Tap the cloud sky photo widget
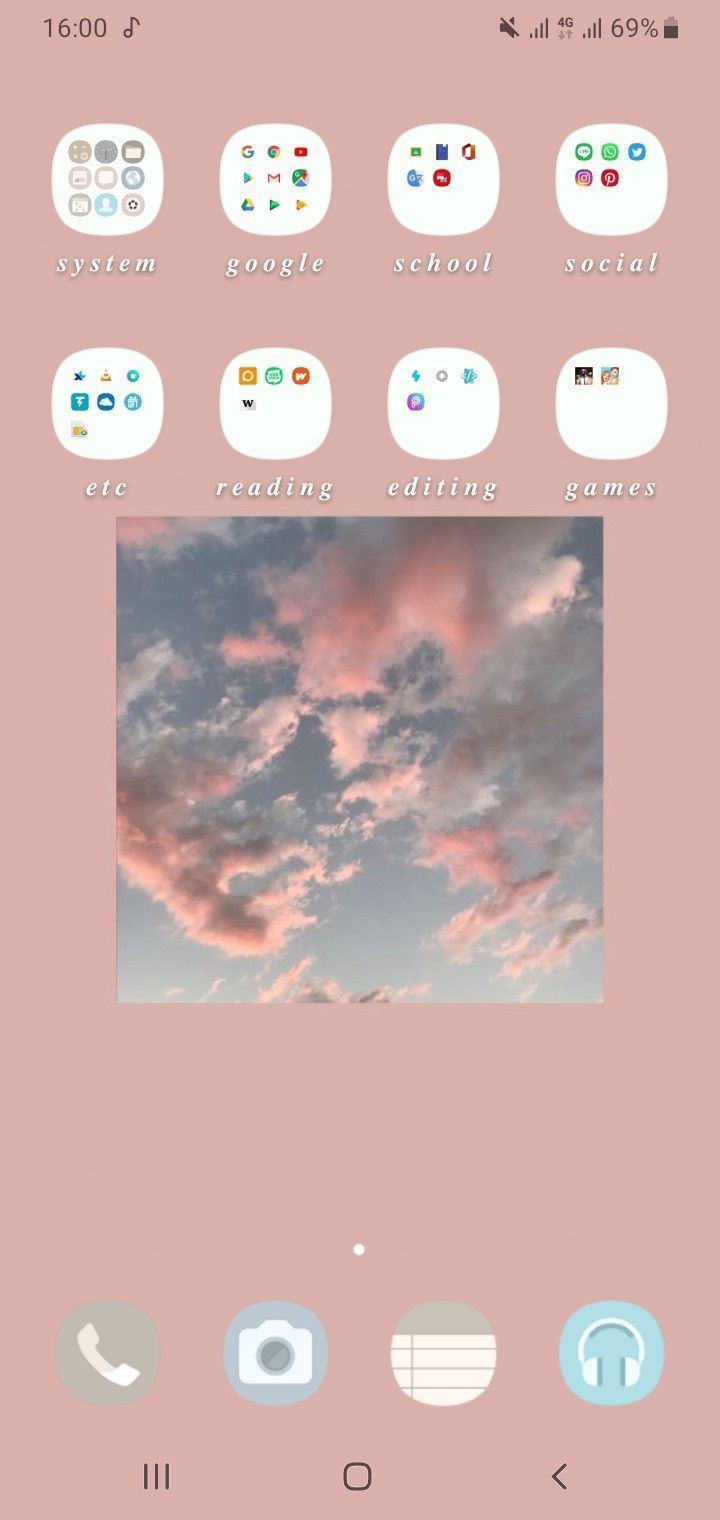Image resolution: width=720 pixels, height=1520 pixels. point(360,759)
